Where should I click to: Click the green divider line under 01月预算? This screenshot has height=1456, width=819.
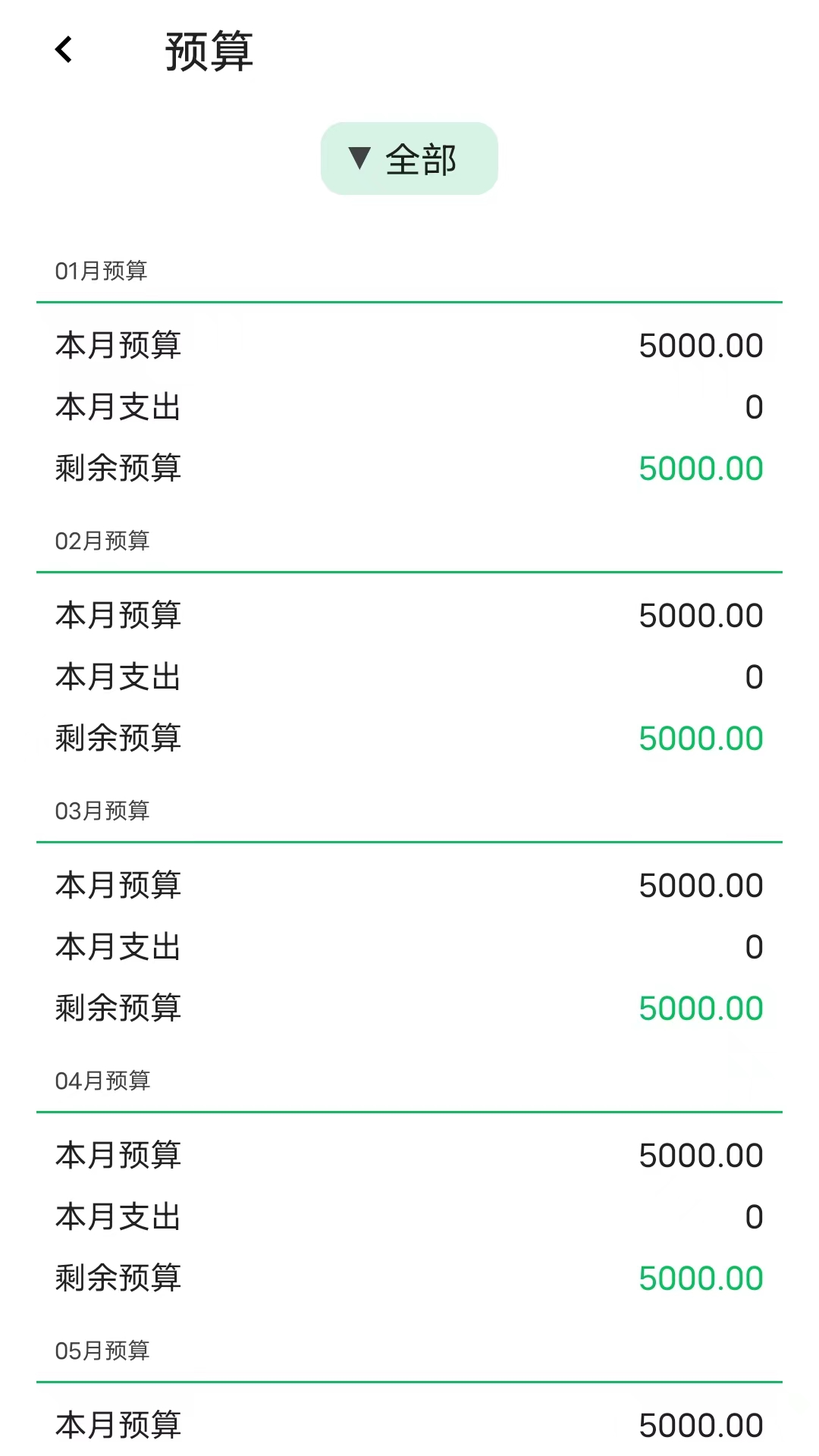409,300
